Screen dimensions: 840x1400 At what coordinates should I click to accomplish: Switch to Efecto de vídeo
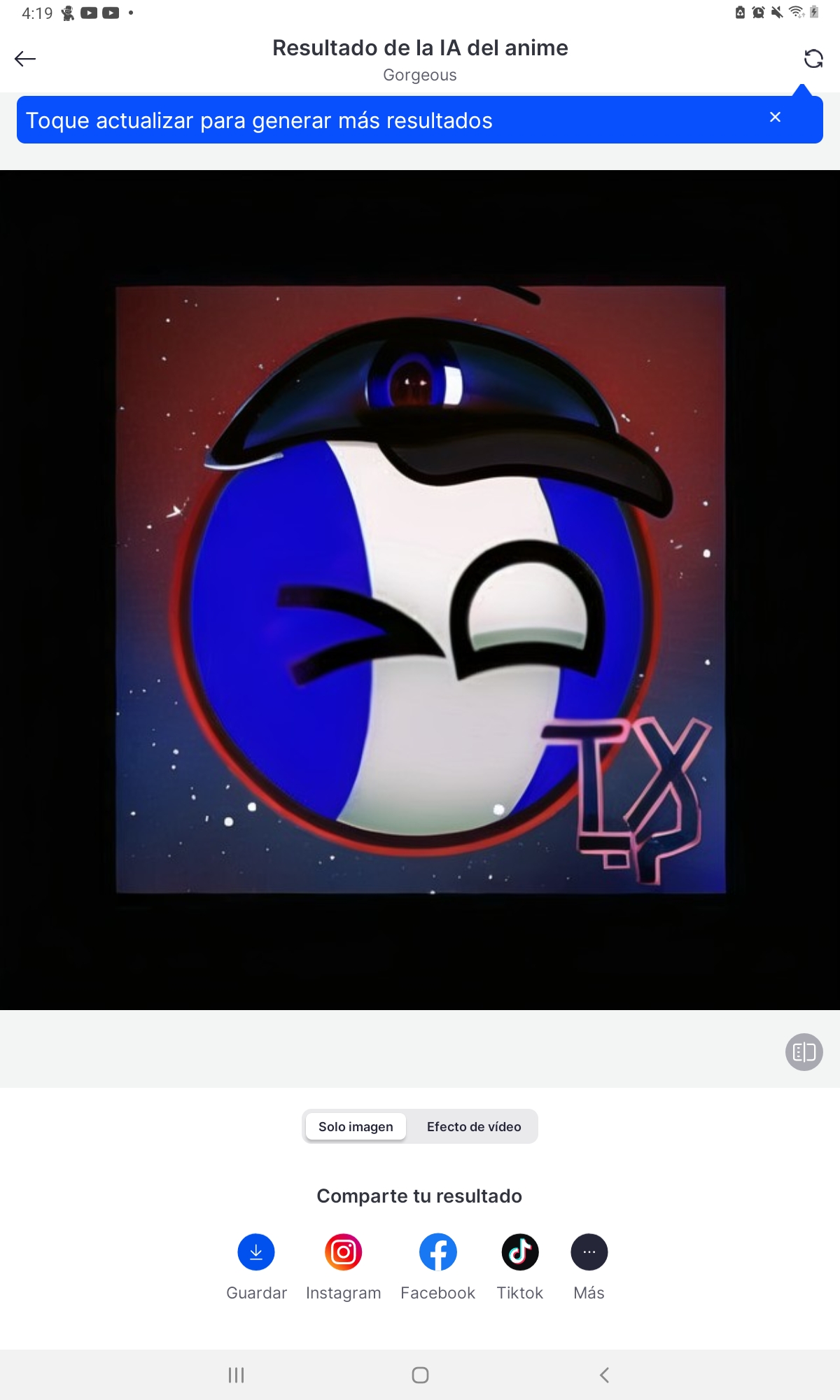pyautogui.click(x=474, y=1126)
